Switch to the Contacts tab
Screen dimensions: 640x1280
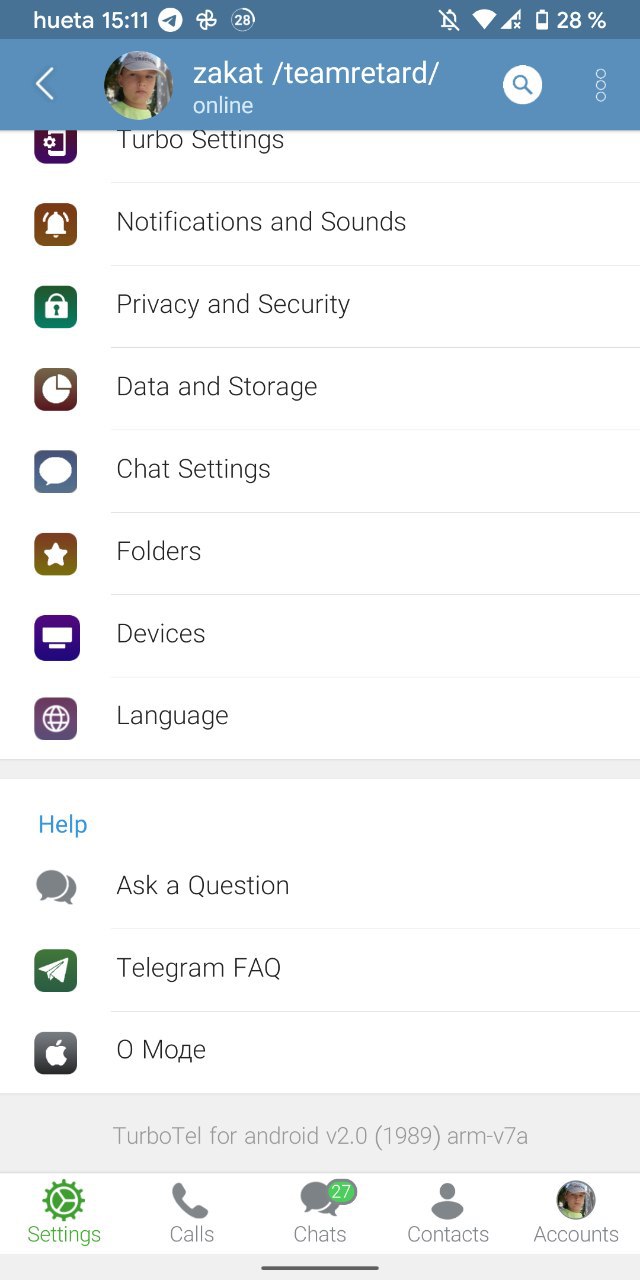pyautogui.click(x=448, y=1213)
